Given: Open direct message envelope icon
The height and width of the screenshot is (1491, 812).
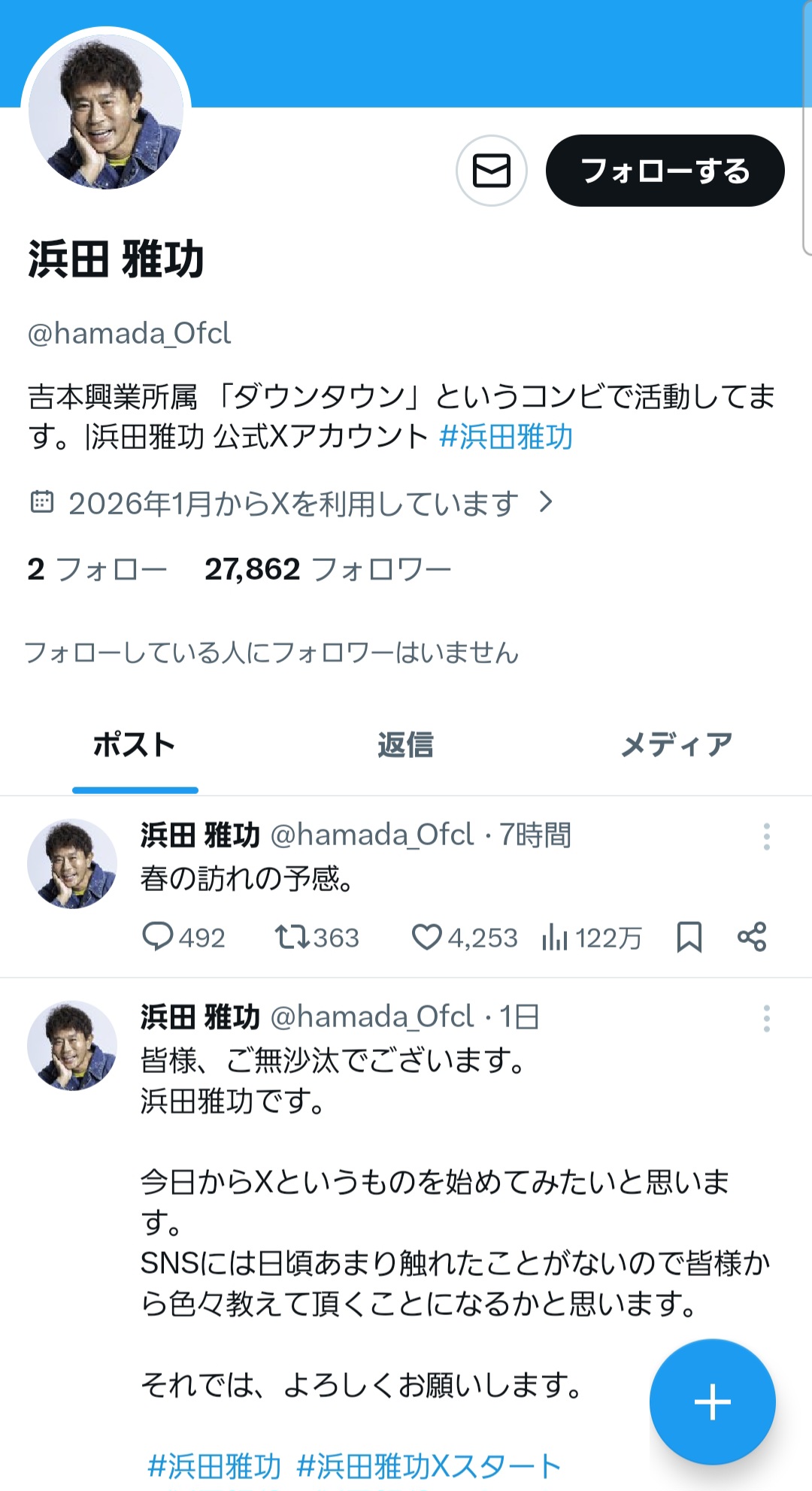Looking at the screenshot, I should (492, 171).
